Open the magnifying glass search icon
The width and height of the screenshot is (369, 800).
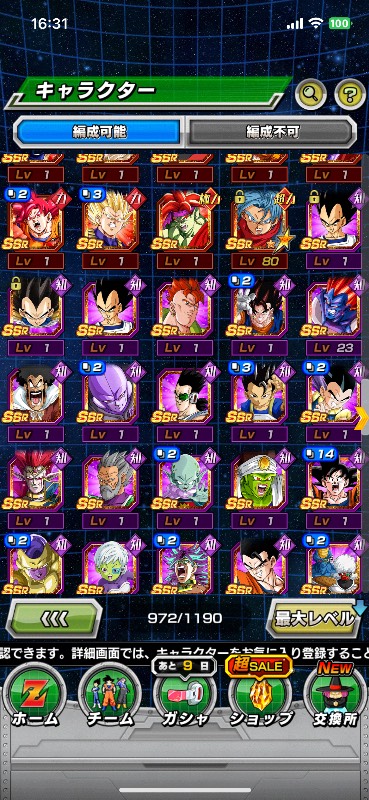point(310,94)
